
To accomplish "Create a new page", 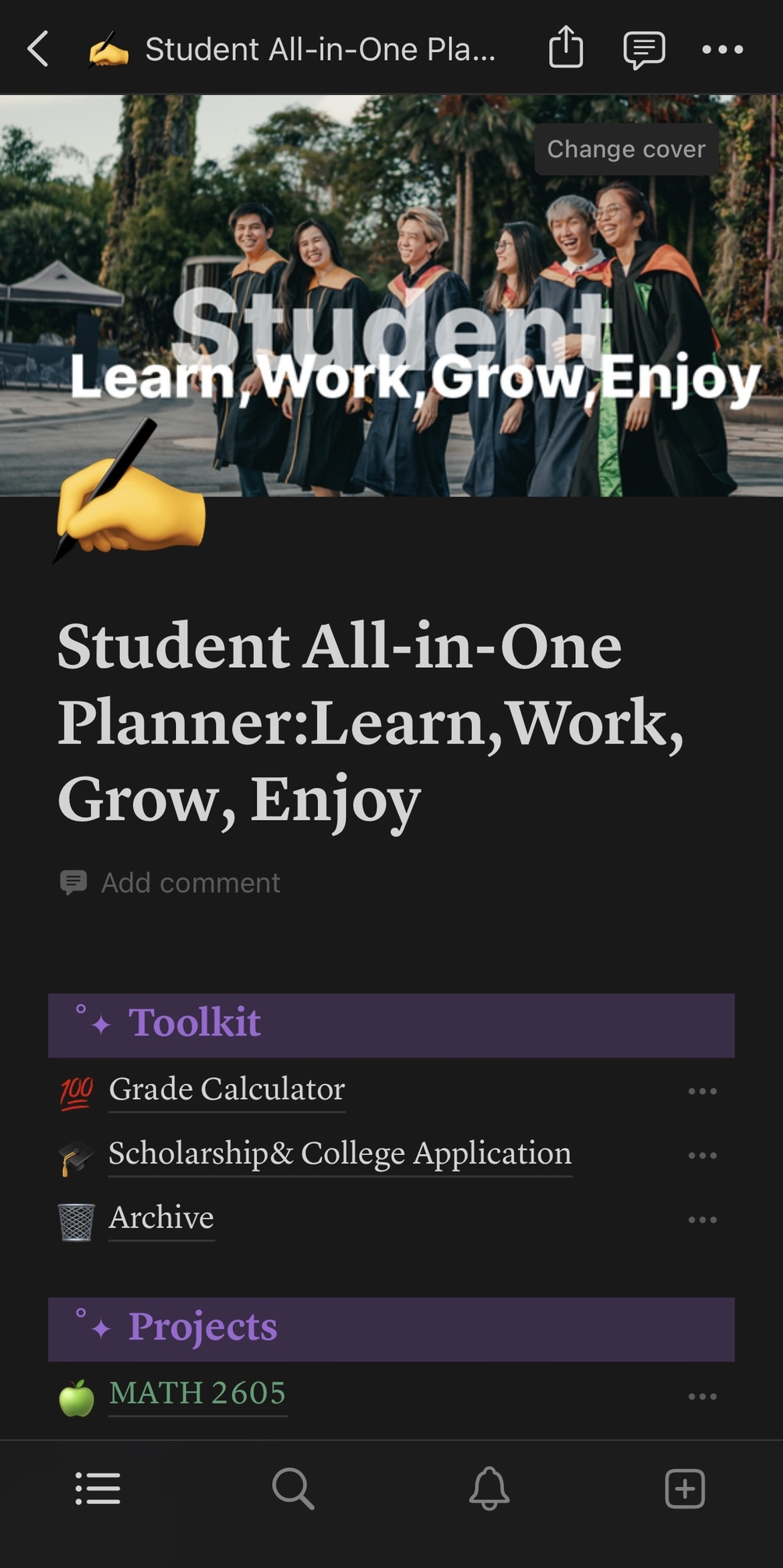I will [685, 1489].
